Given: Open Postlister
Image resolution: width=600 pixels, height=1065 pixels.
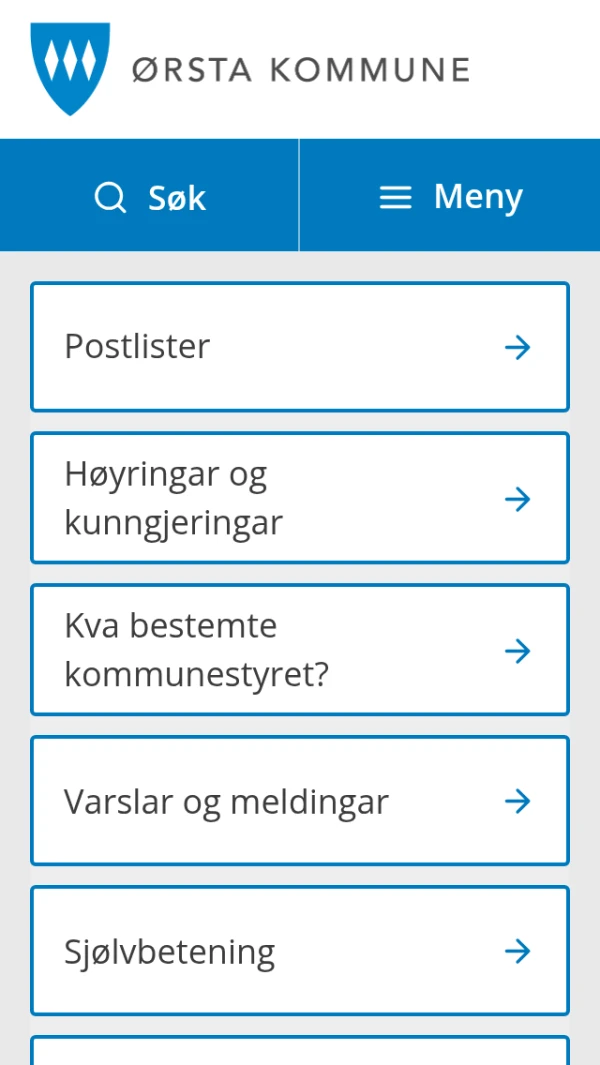Looking at the screenshot, I should [300, 347].
